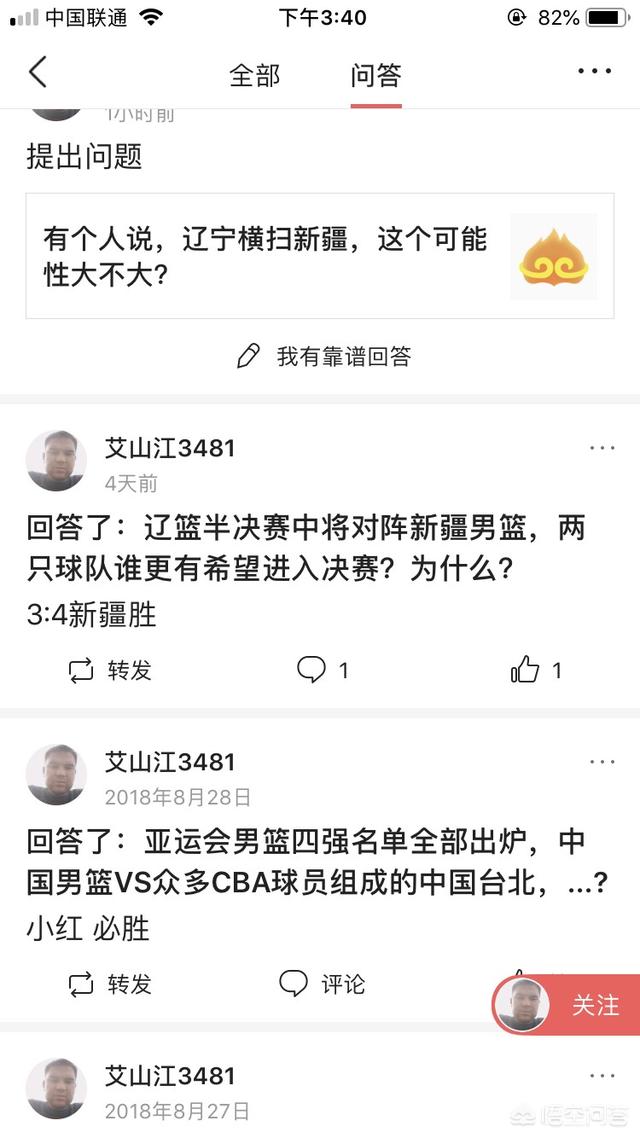The width and height of the screenshot is (640, 1138).
Task: Open the answer about 亚运会男篮四强名单
Action: [305, 862]
